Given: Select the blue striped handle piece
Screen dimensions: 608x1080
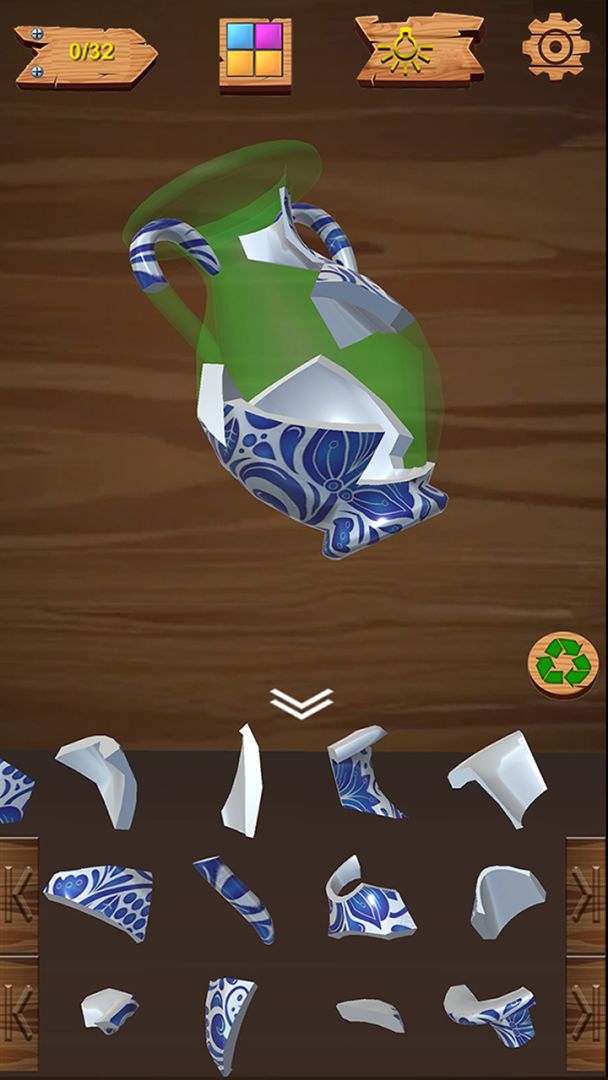Looking at the screenshot, I should pyautogui.click(x=236, y=898).
